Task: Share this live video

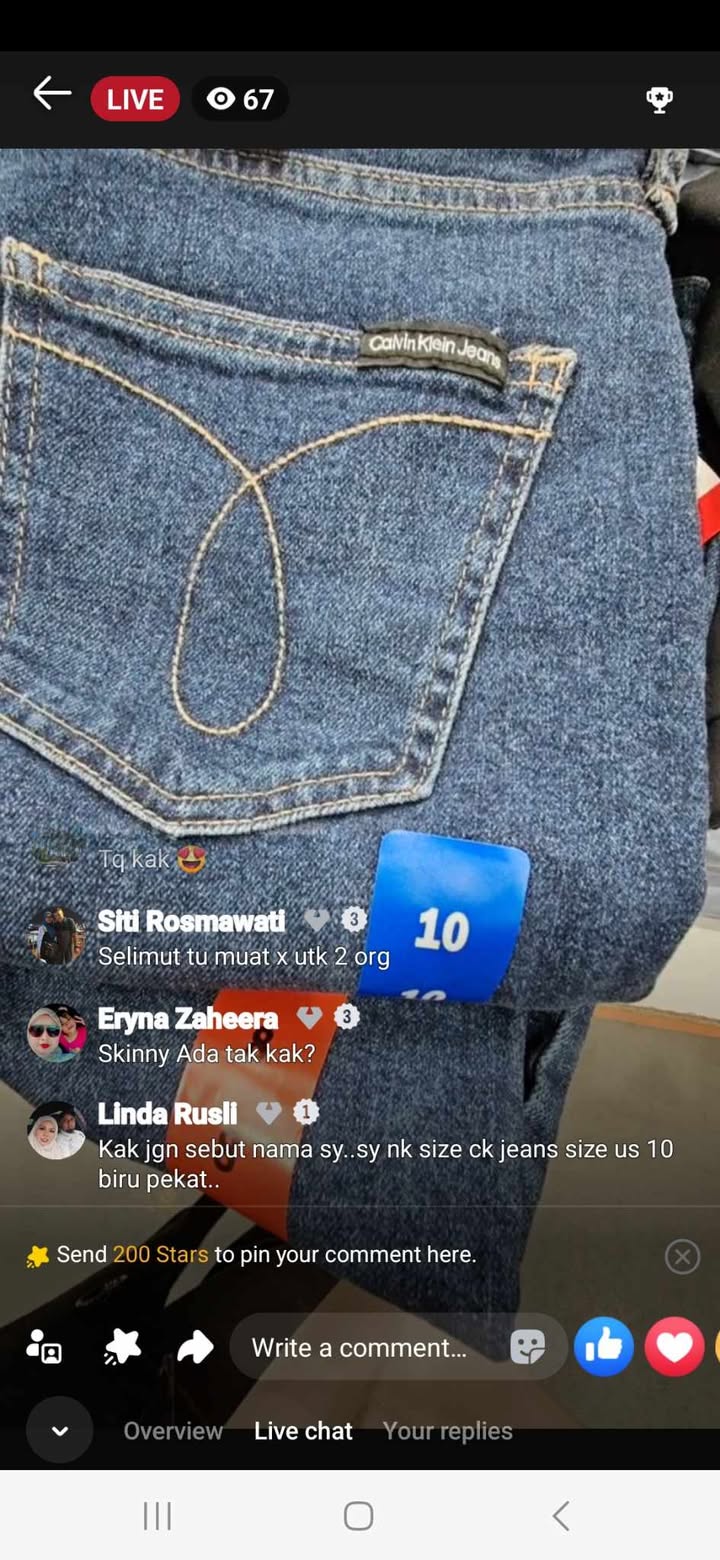Action: 195,1347
